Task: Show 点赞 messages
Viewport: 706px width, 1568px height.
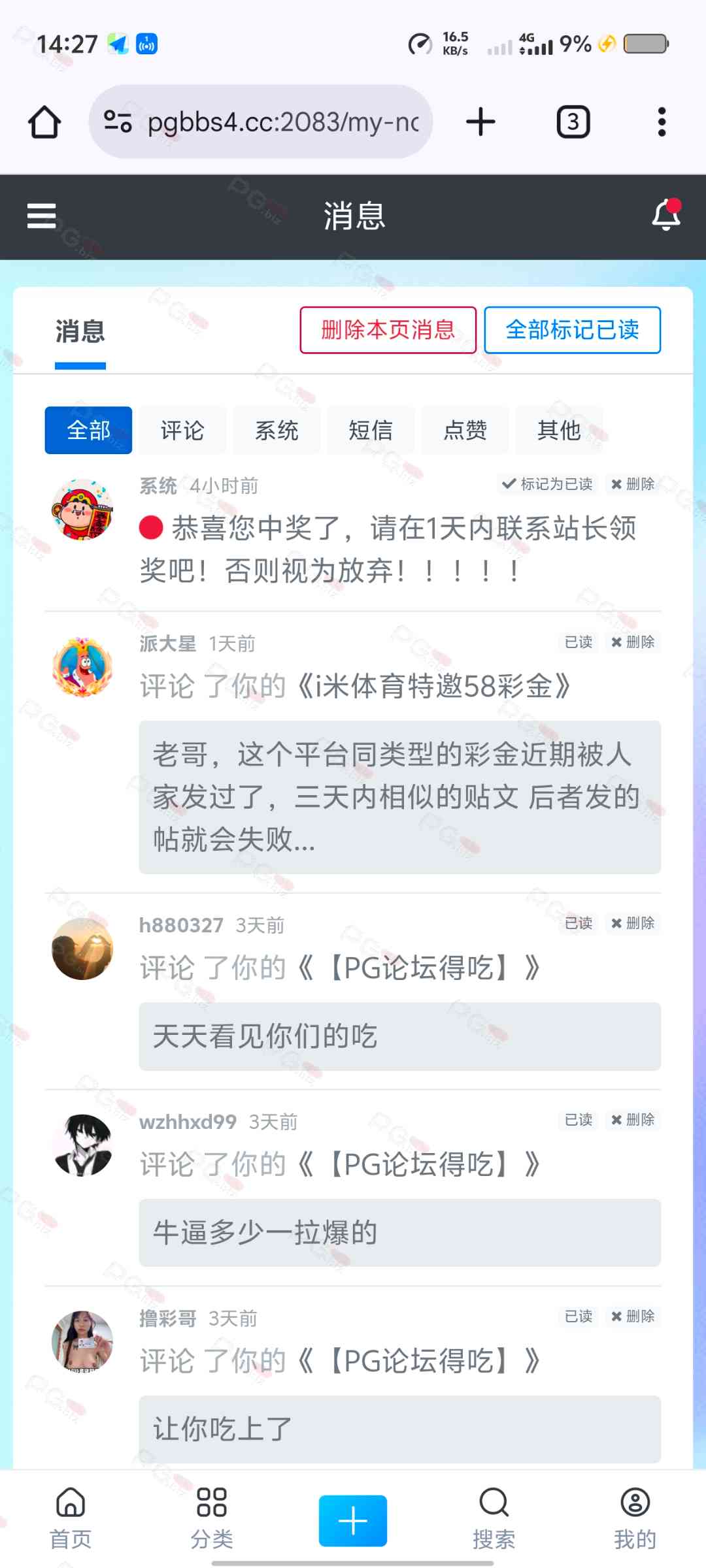Action: point(465,431)
